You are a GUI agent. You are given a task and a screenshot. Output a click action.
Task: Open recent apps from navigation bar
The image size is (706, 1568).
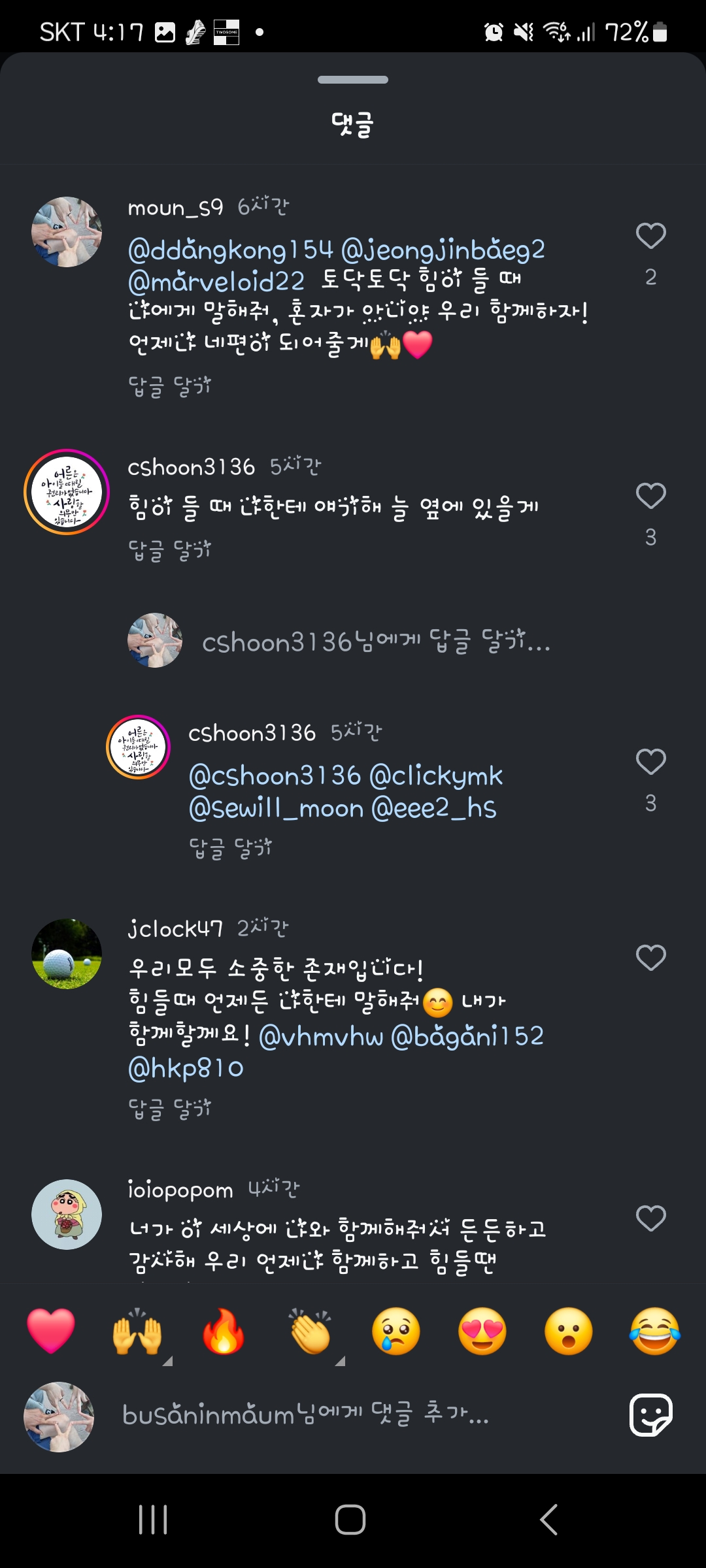154,1520
